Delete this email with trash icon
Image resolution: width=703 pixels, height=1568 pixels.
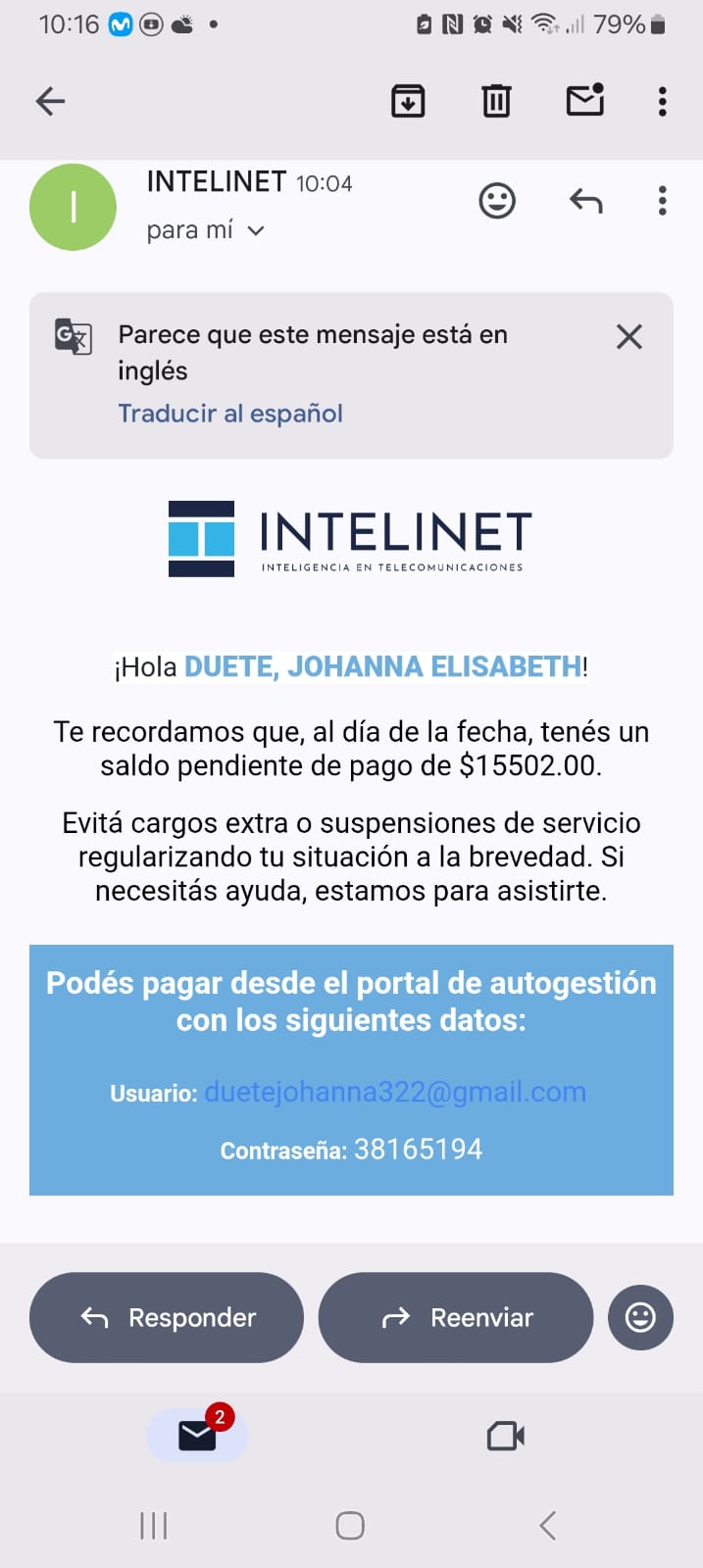pos(496,101)
